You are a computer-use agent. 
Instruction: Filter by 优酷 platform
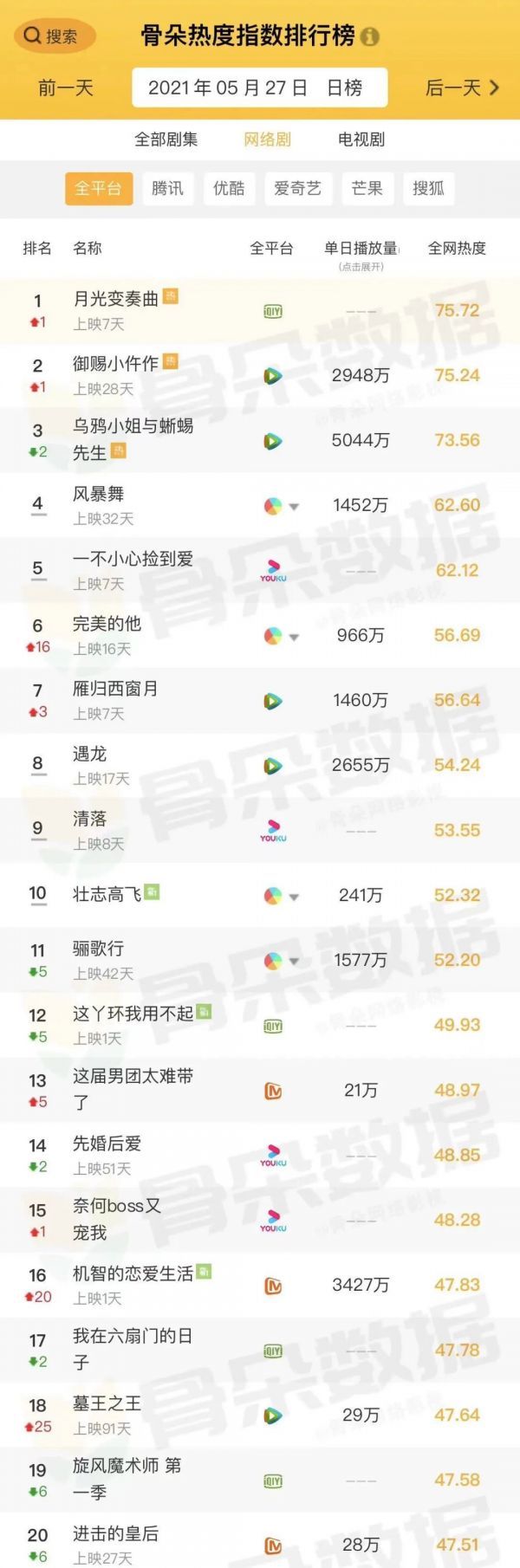pyautogui.click(x=229, y=188)
